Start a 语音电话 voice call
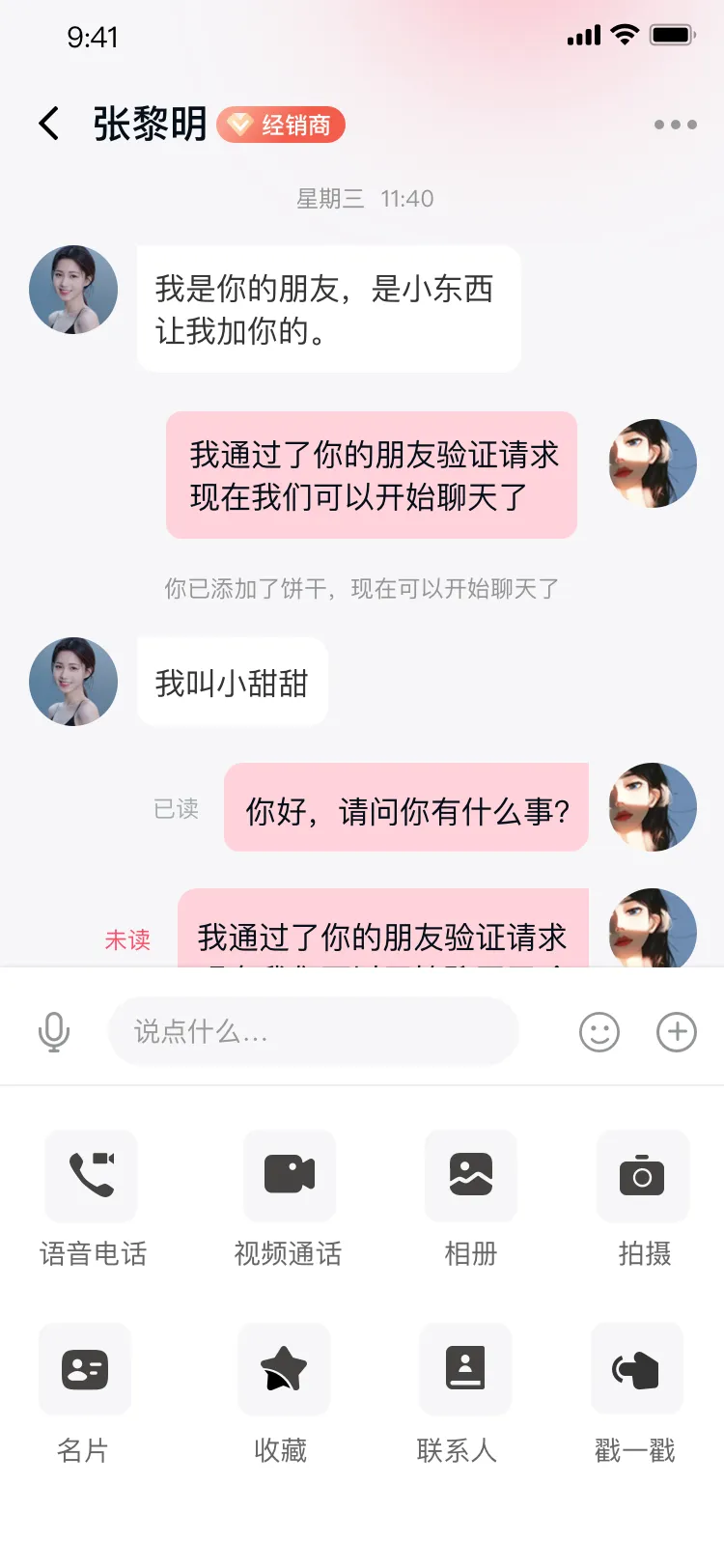This screenshot has width=724, height=1568. (x=92, y=1175)
